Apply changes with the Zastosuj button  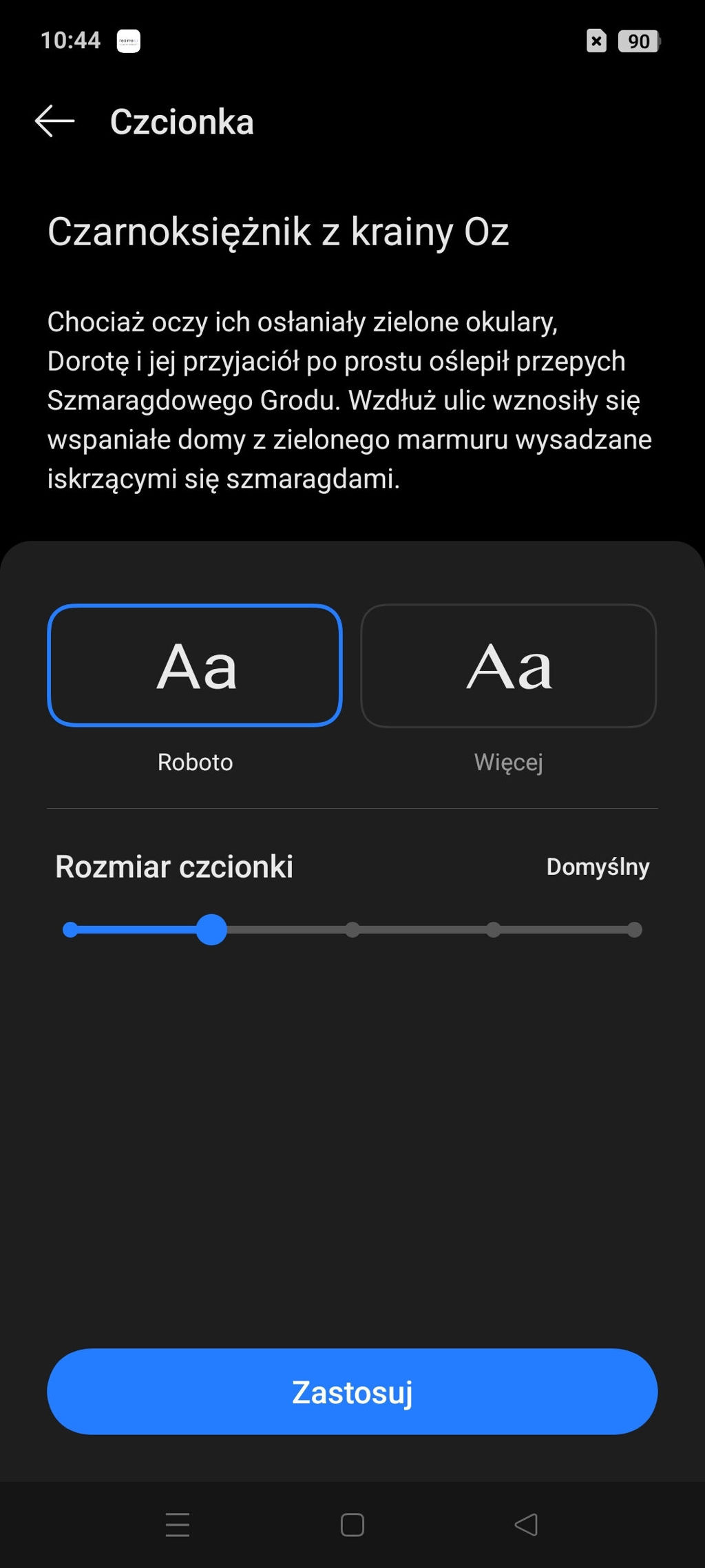(352, 1392)
